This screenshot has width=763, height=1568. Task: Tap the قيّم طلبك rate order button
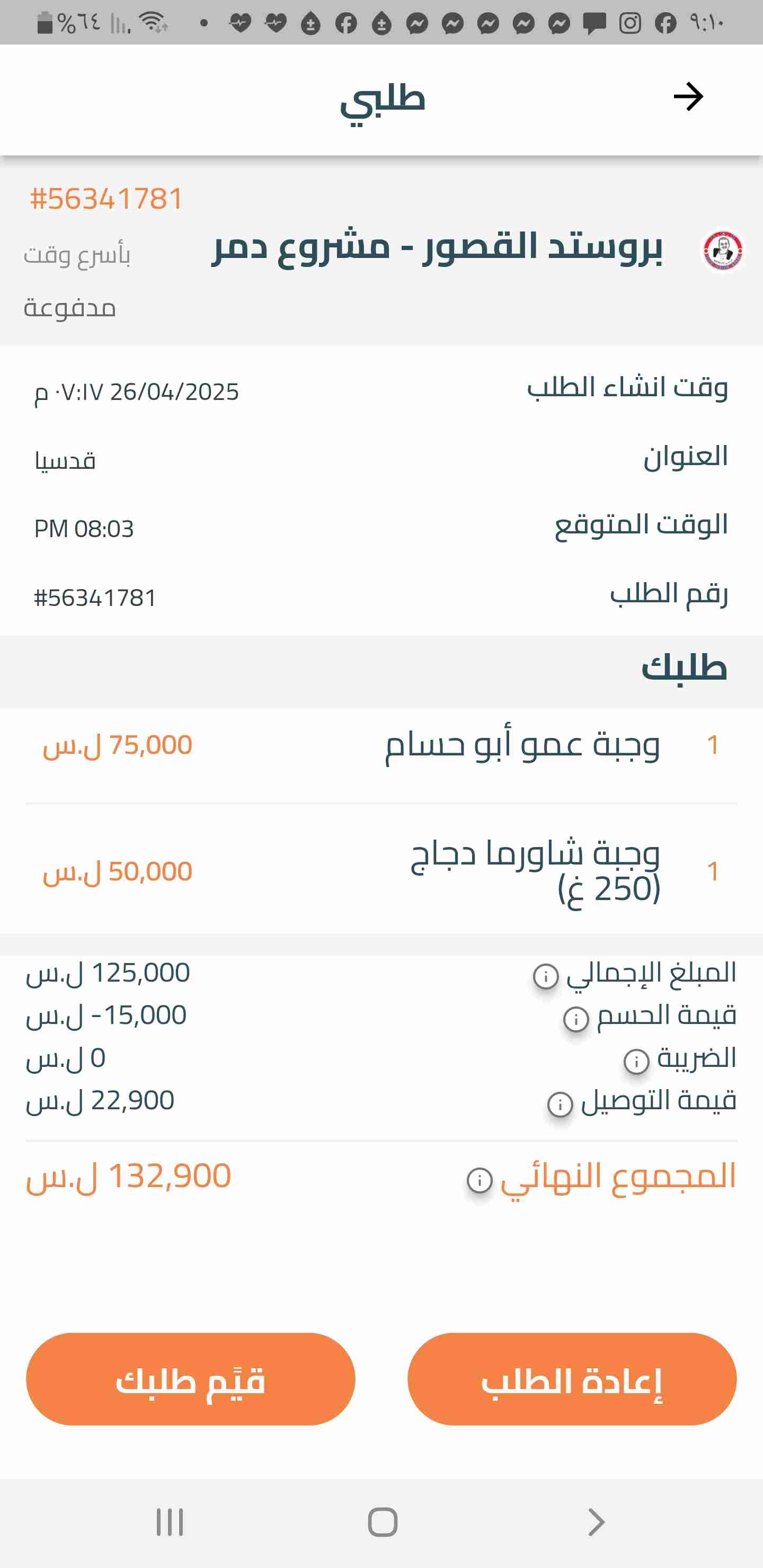point(191,1379)
